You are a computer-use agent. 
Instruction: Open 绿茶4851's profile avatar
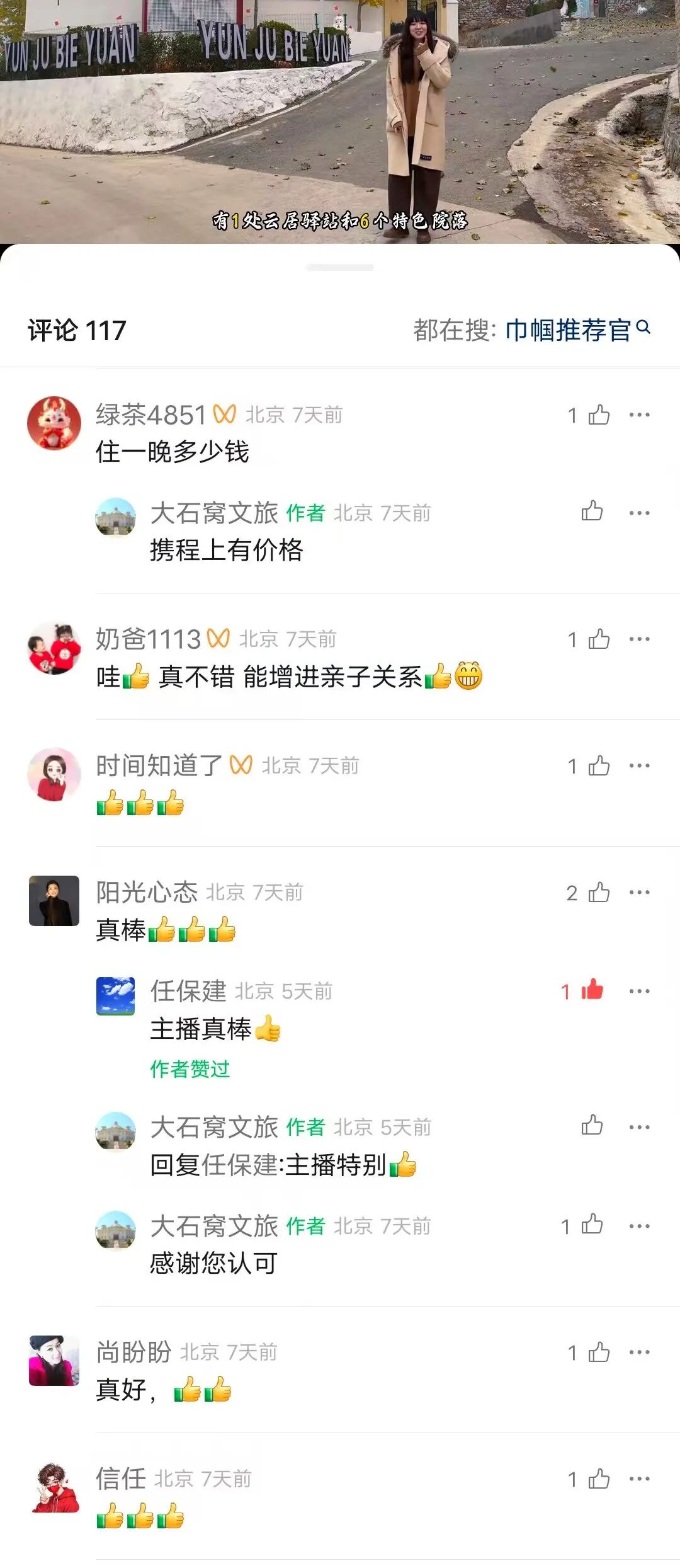tap(54, 423)
